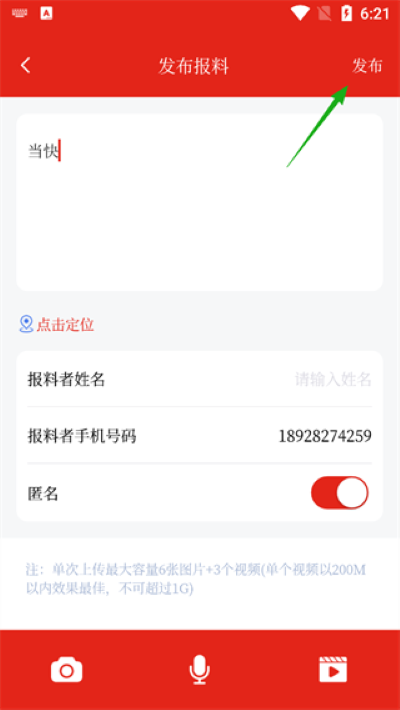Screen dimensions: 400x710
Task: Toggle the 匿名 anonymous switch off
Action: (339, 493)
